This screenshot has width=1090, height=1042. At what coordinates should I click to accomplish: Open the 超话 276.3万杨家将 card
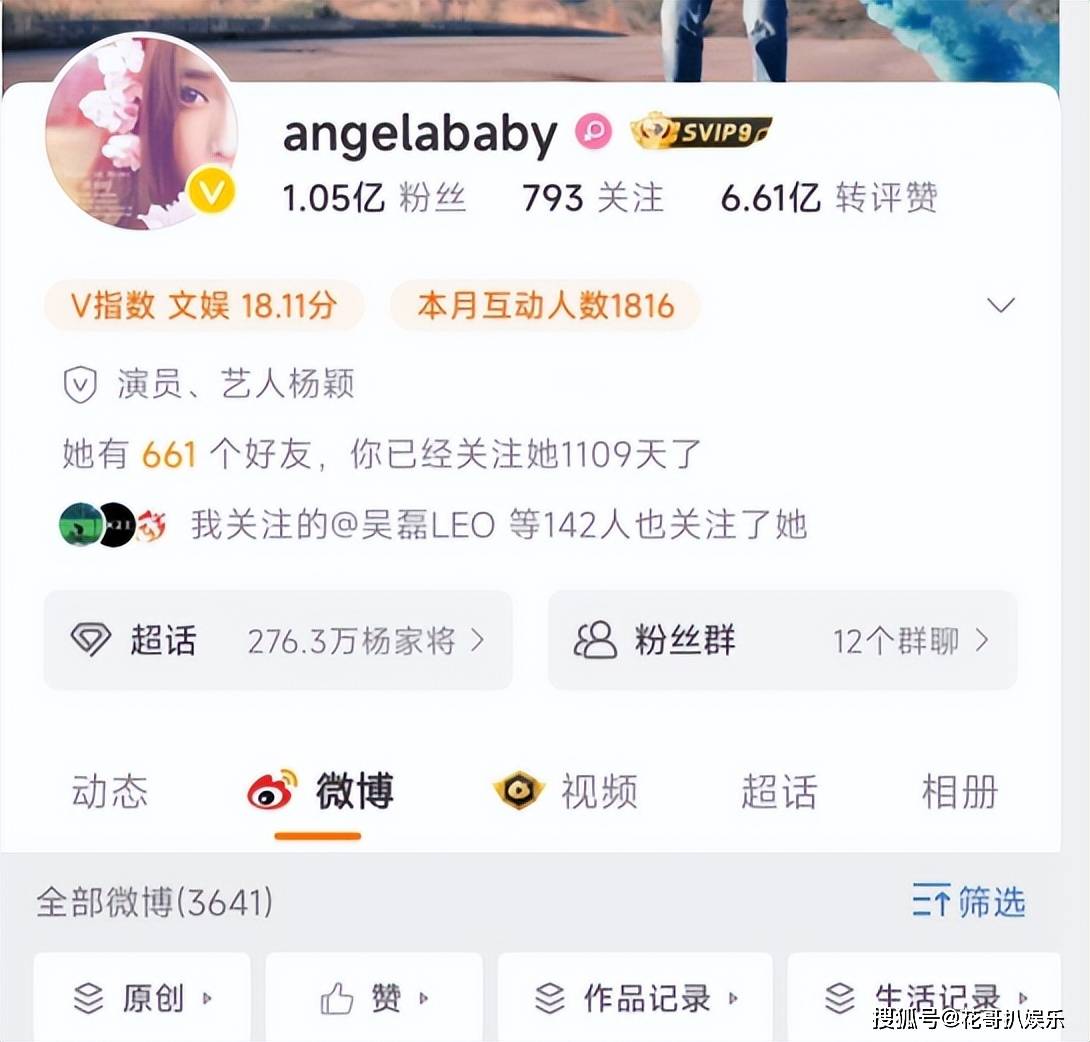coord(277,640)
